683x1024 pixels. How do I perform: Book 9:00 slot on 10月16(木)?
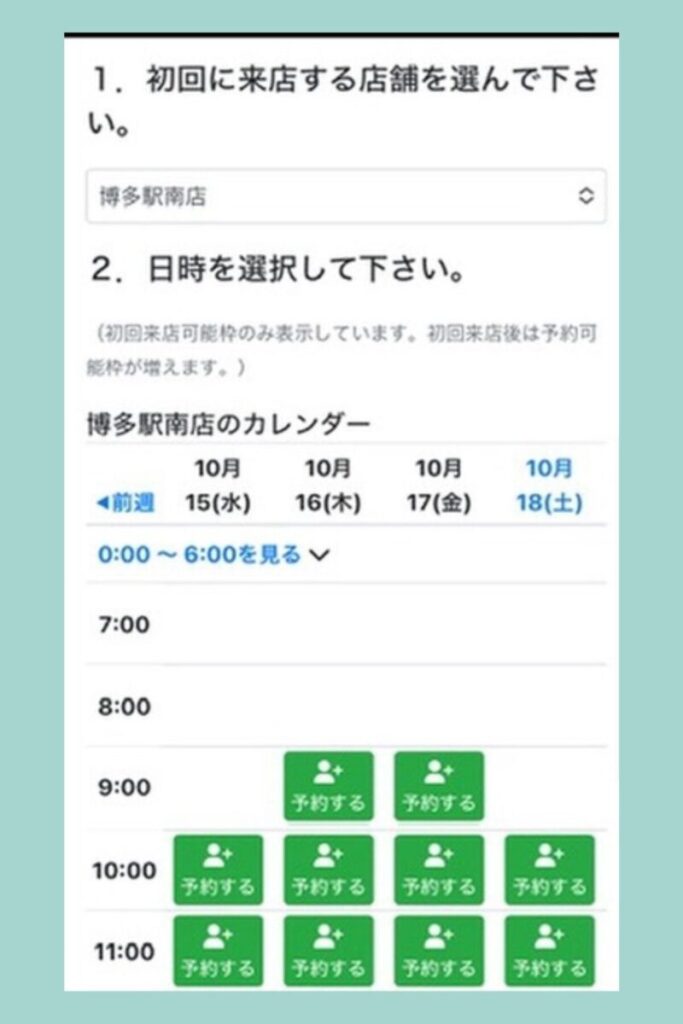click(x=328, y=786)
